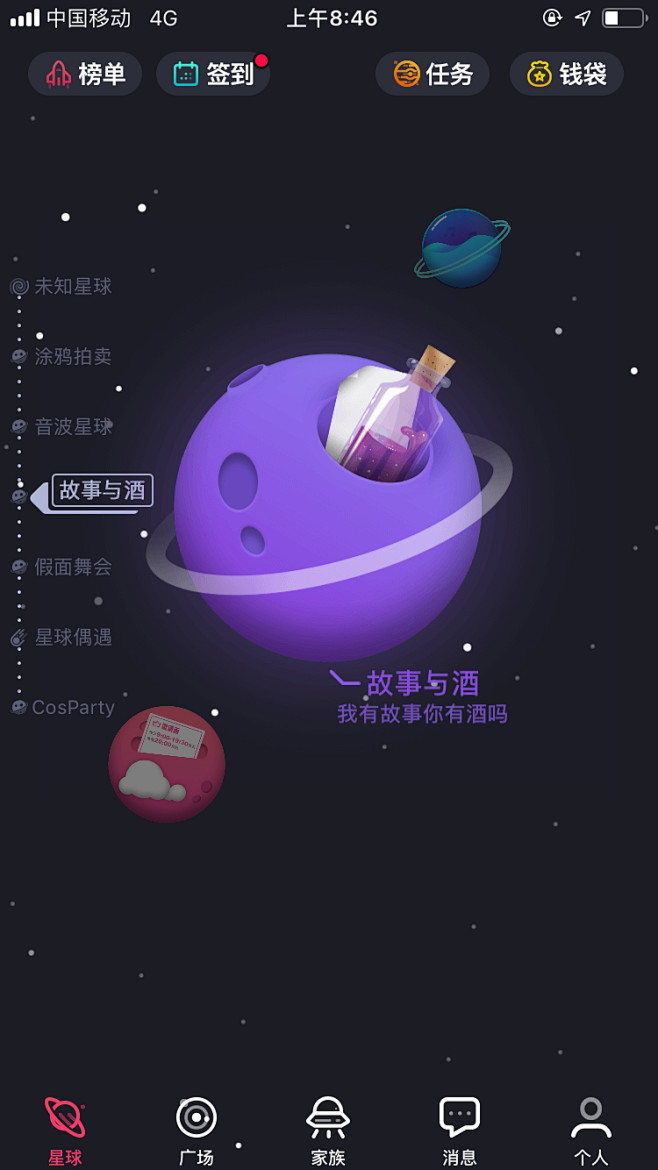The height and width of the screenshot is (1170, 658).
Task: Tap the small blue ringed planet
Action: 461,248
